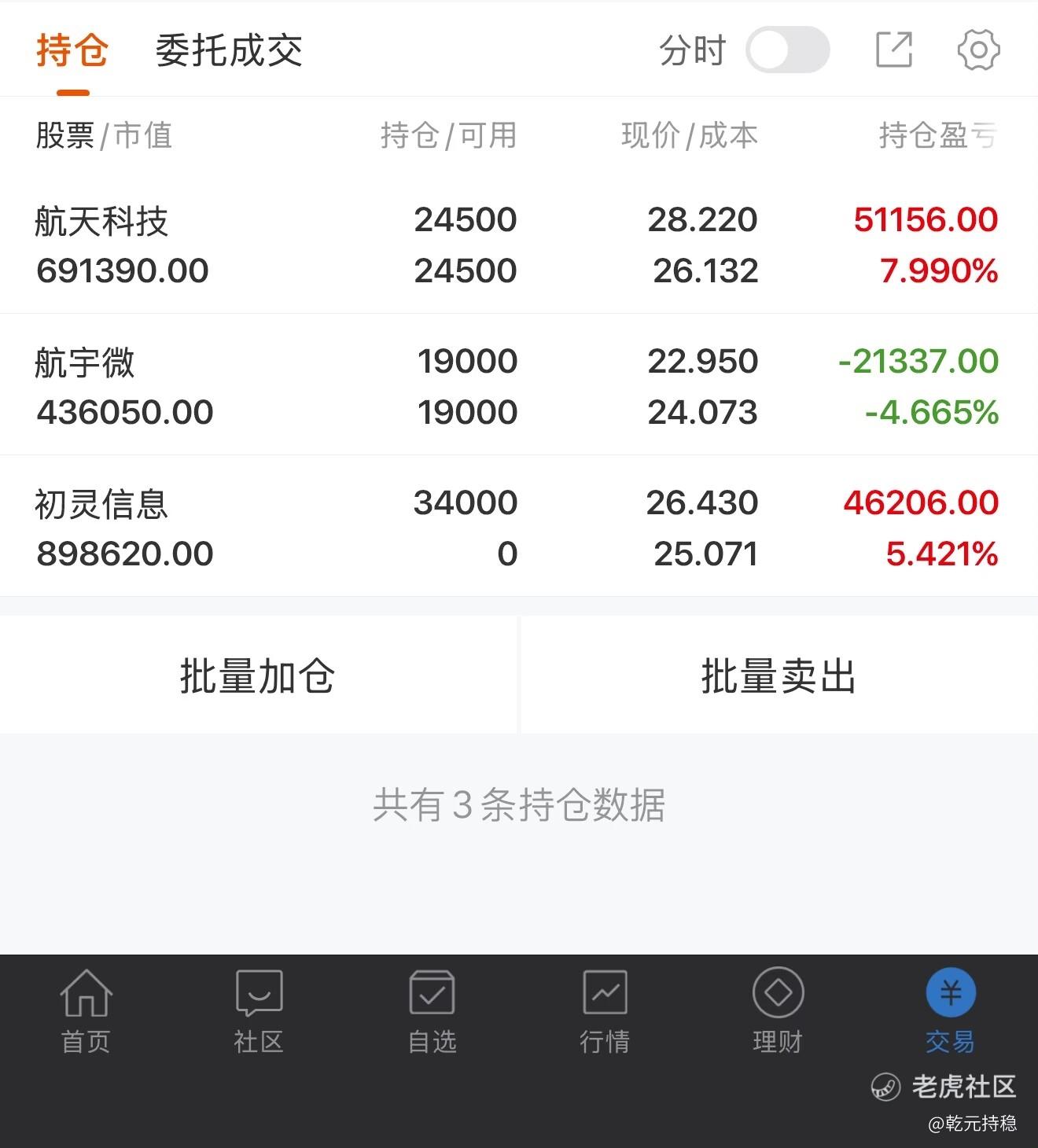Tap the 批量加仓 button
The image size is (1038, 1148).
[x=258, y=675]
